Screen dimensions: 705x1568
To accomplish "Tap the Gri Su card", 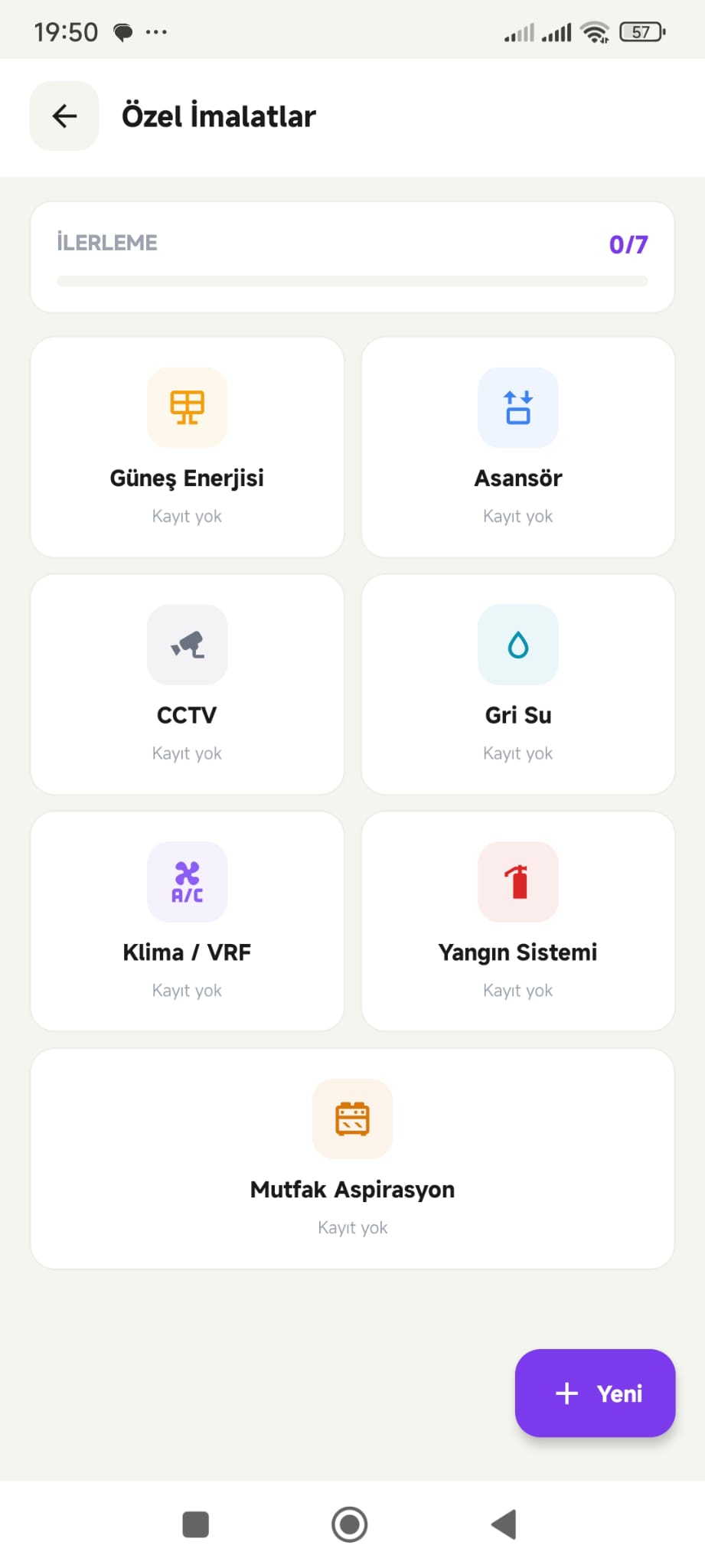I will tap(518, 684).
